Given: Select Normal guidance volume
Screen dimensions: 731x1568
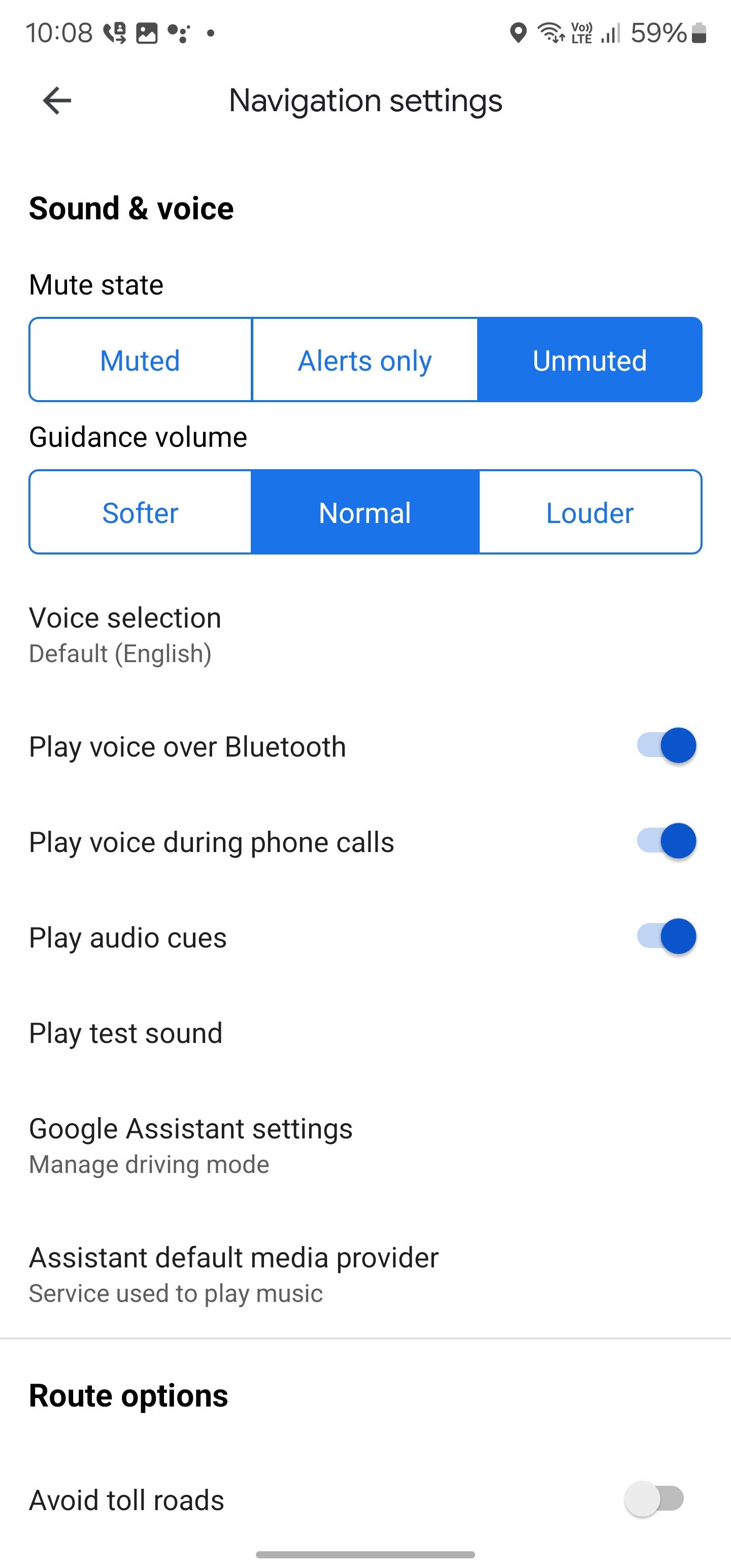Looking at the screenshot, I should (x=364, y=512).
